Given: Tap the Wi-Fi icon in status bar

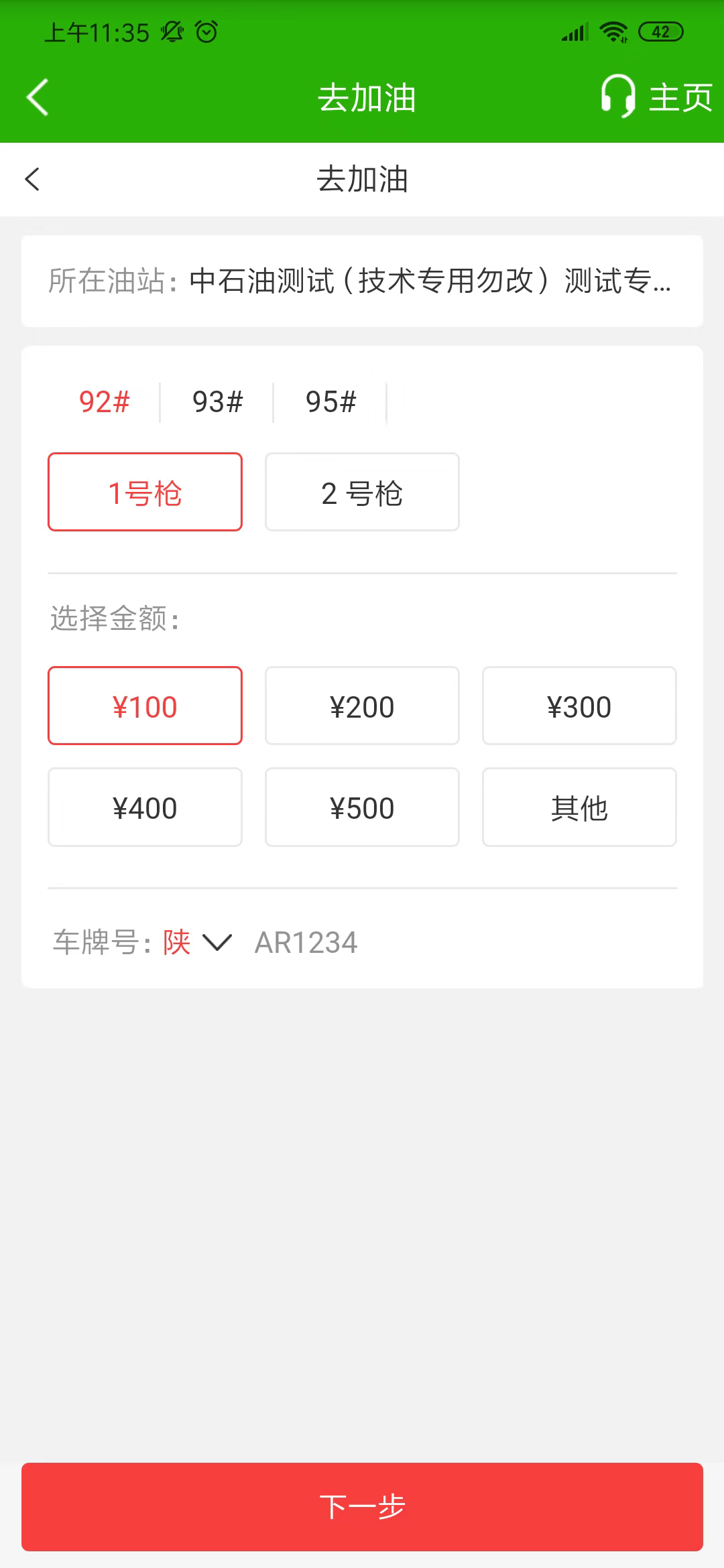Looking at the screenshot, I should (613, 30).
